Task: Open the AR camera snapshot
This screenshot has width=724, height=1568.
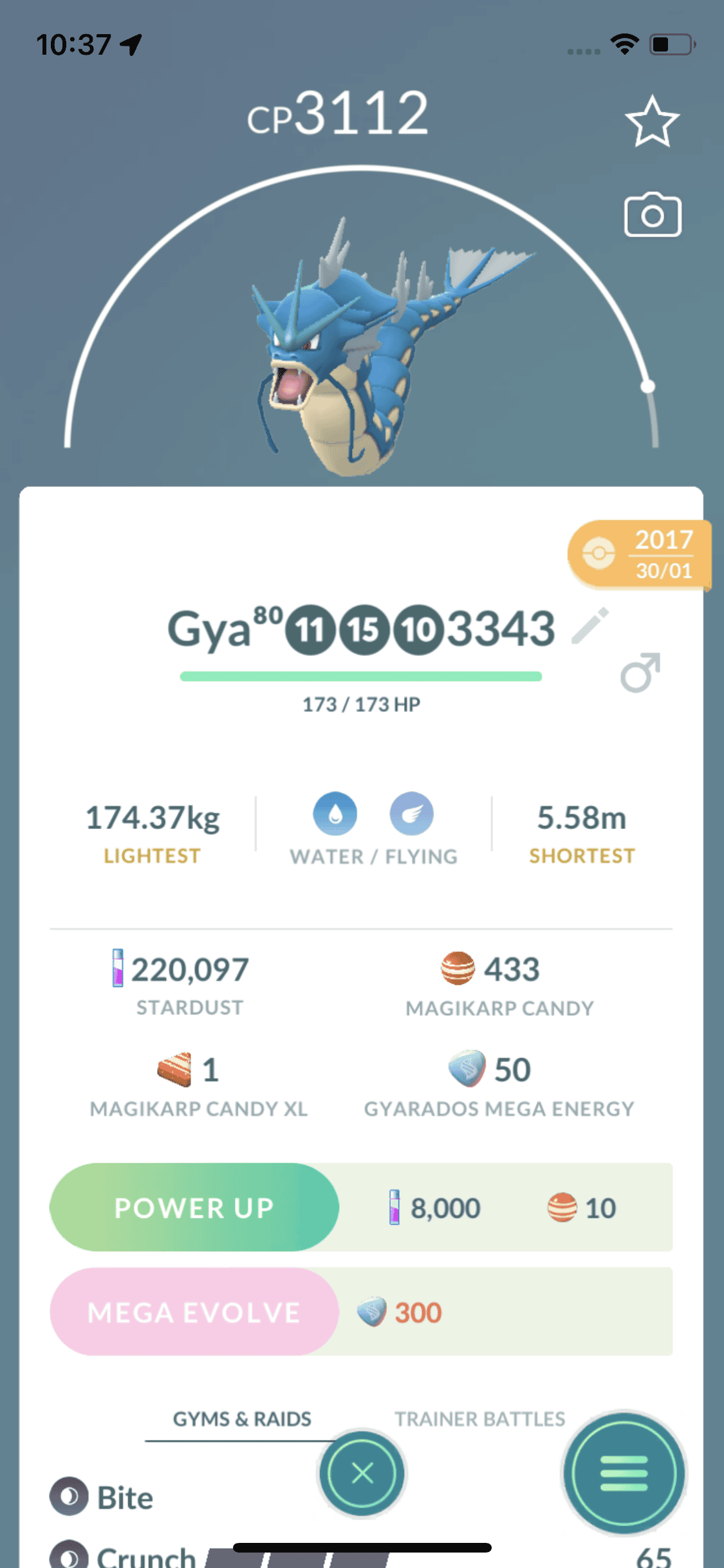Action: click(652, 215)
